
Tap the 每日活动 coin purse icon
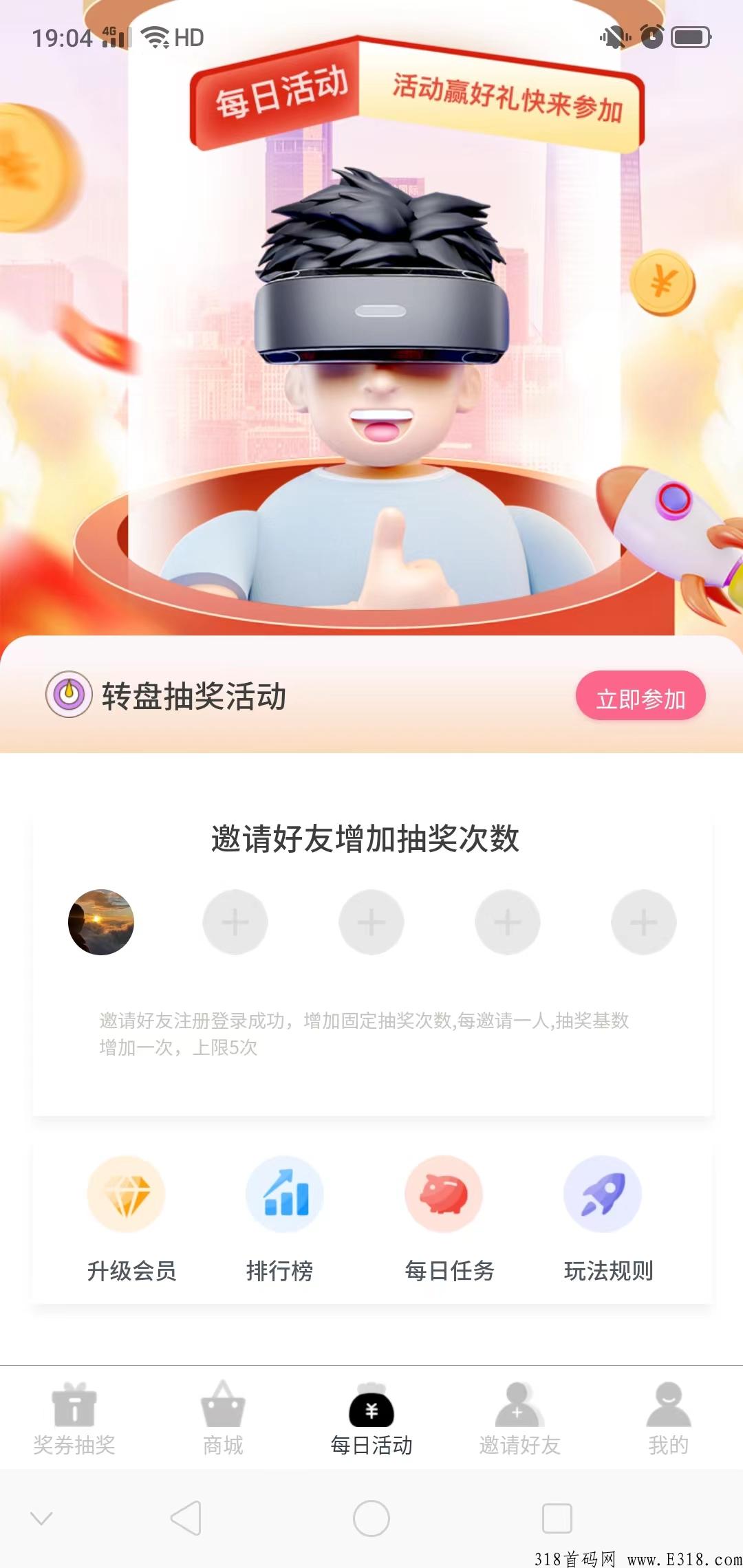371,1405
